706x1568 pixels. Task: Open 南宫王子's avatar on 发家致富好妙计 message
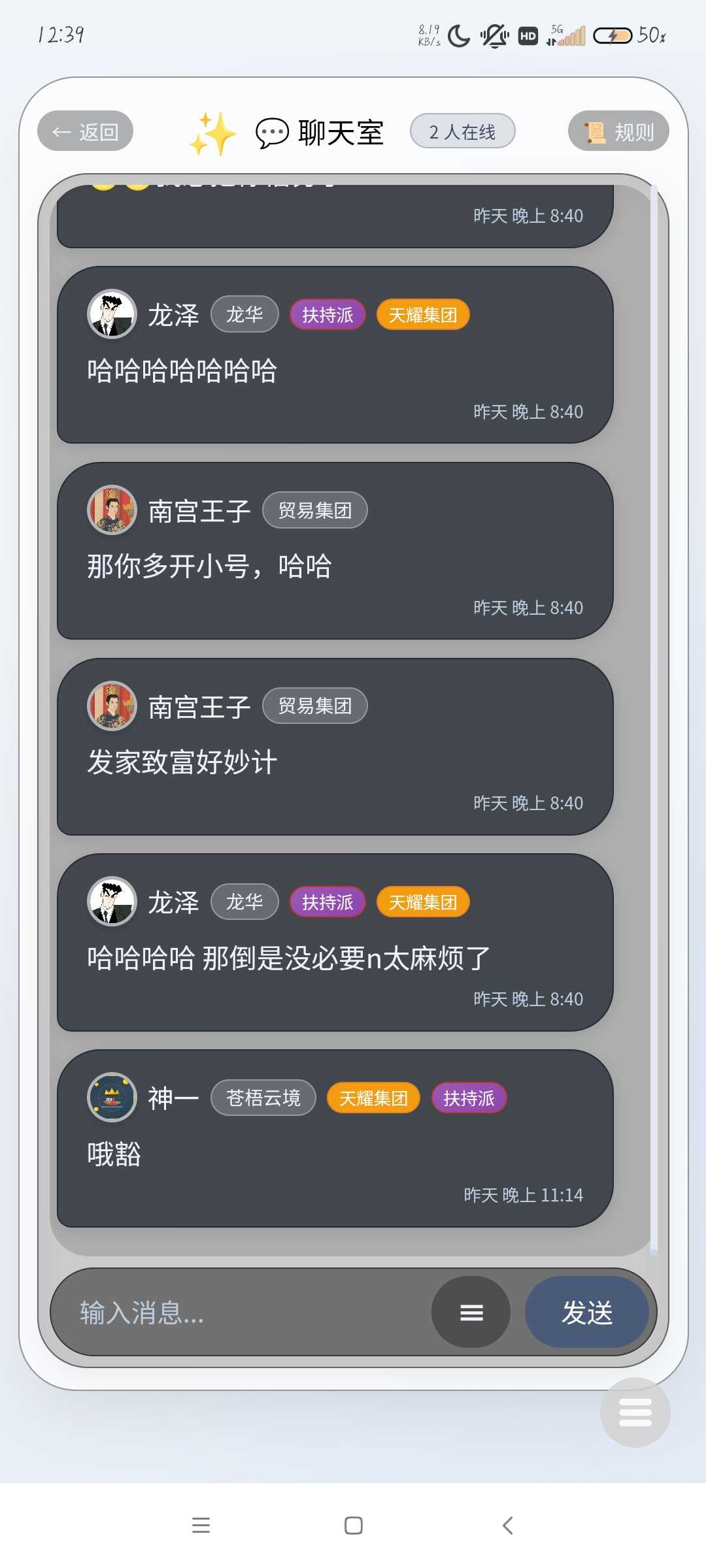(112, 706)
